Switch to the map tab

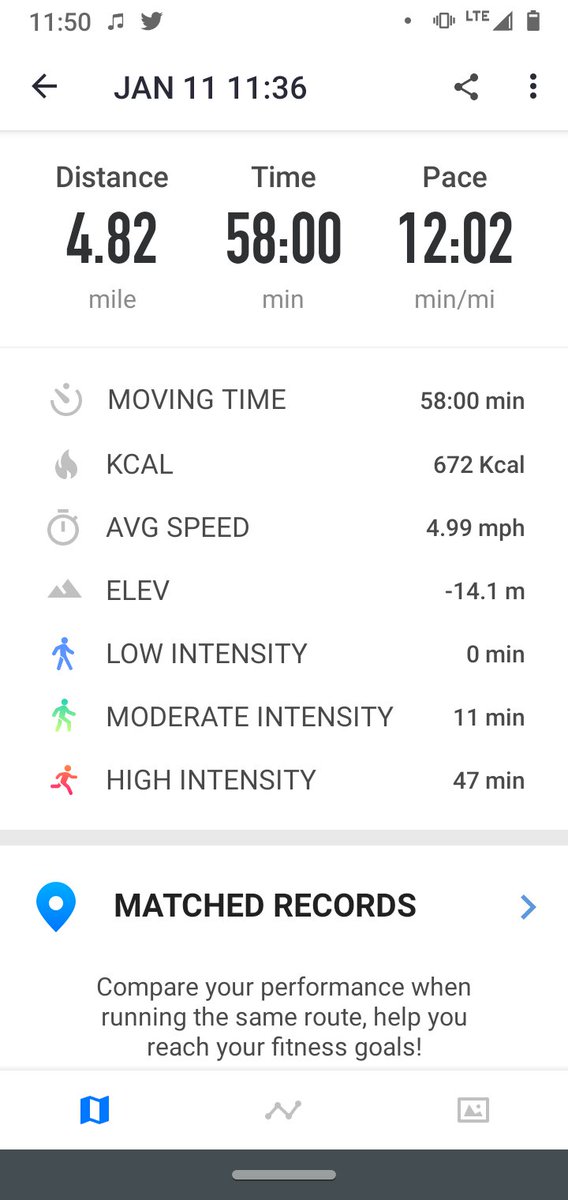[x=95, y=1109]
